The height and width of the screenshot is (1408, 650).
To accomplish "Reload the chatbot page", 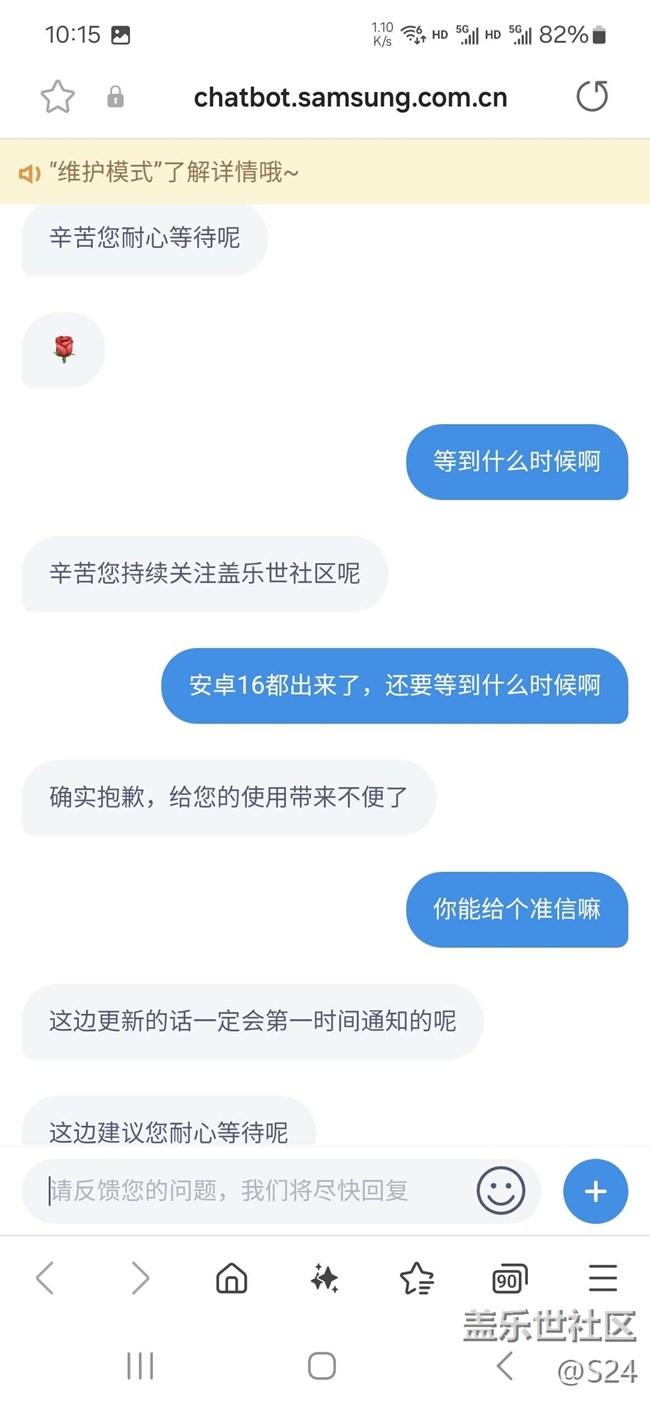I will [x=592, y=97].
